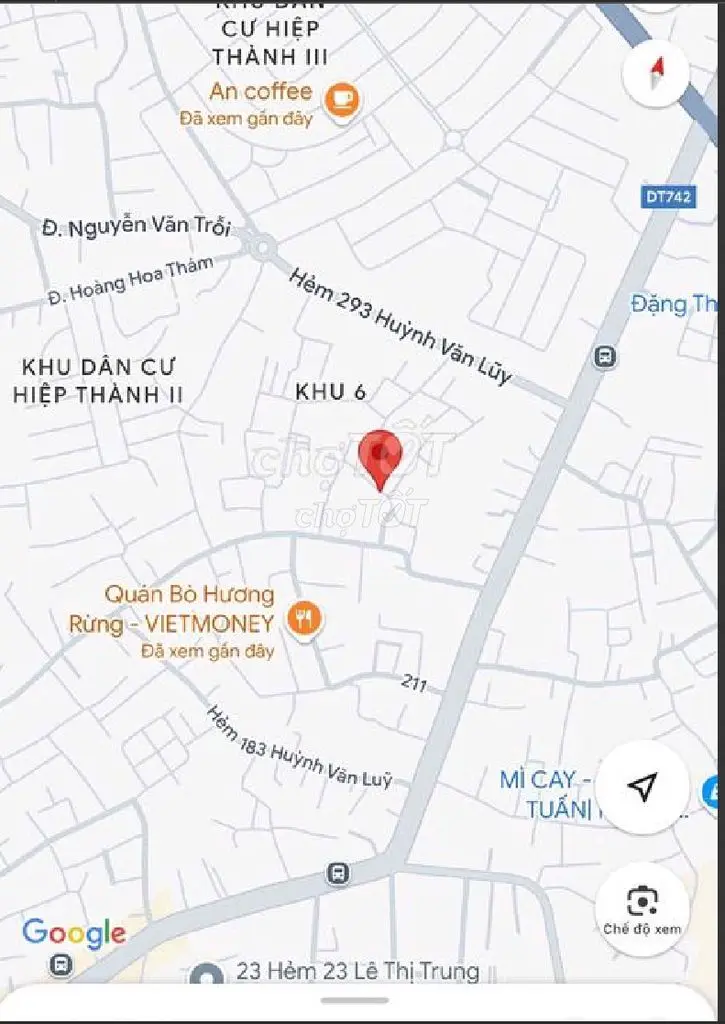
Task: Center map on my current location
Action: pos(643,787)
